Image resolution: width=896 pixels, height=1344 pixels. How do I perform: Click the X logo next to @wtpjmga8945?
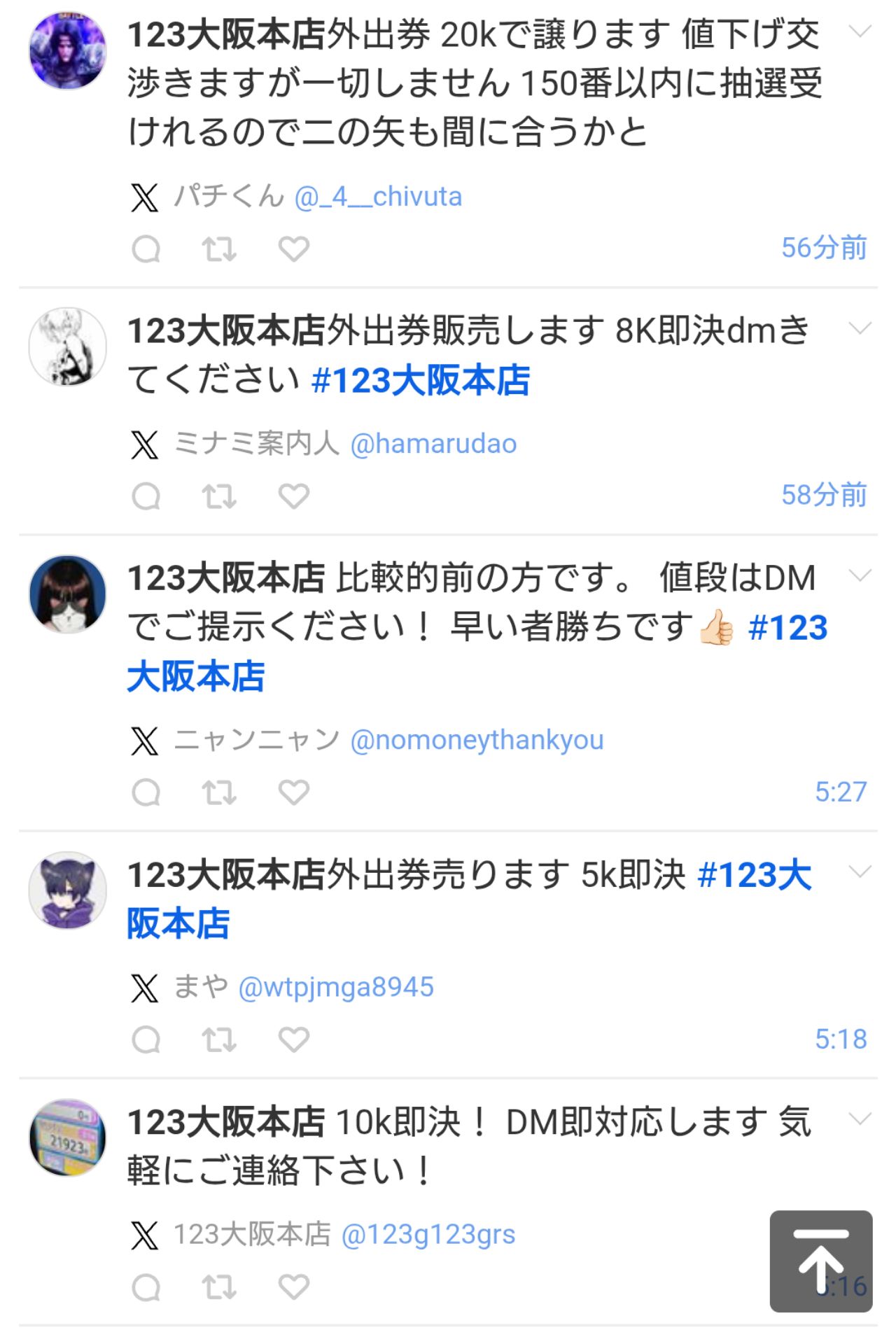(x=145, y=987)
